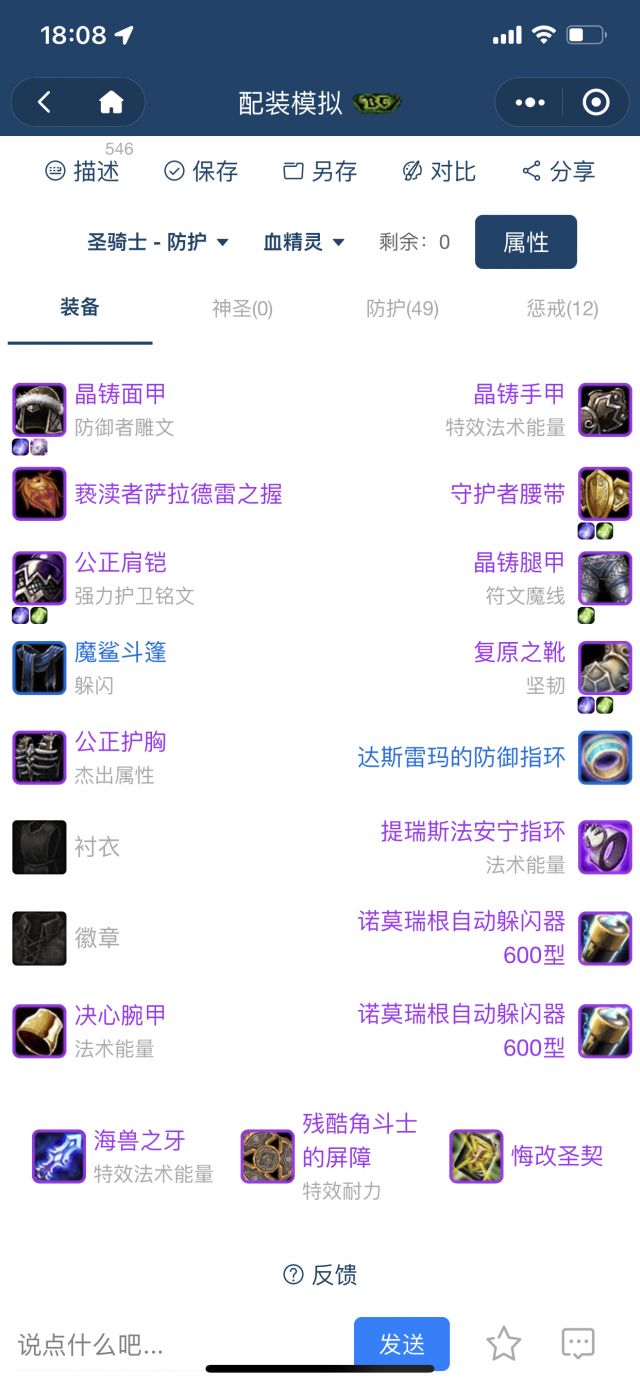
Task: Tap the 发送 send button
Action: pos(402,1344)
